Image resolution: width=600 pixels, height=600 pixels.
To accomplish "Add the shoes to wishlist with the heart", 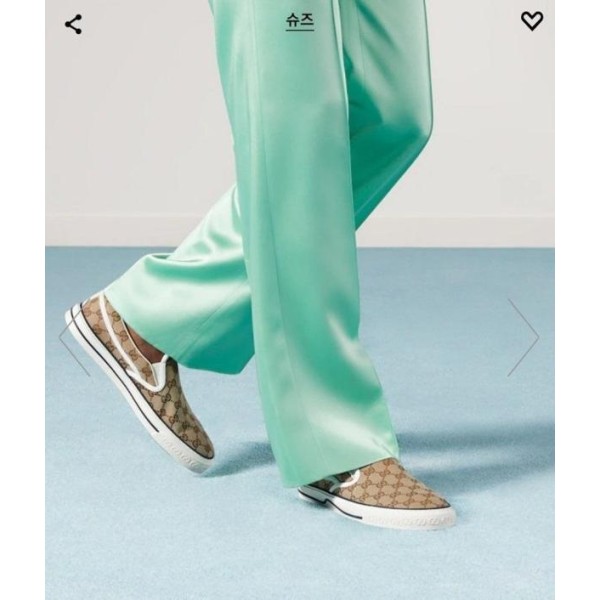I will click(532, 20).
